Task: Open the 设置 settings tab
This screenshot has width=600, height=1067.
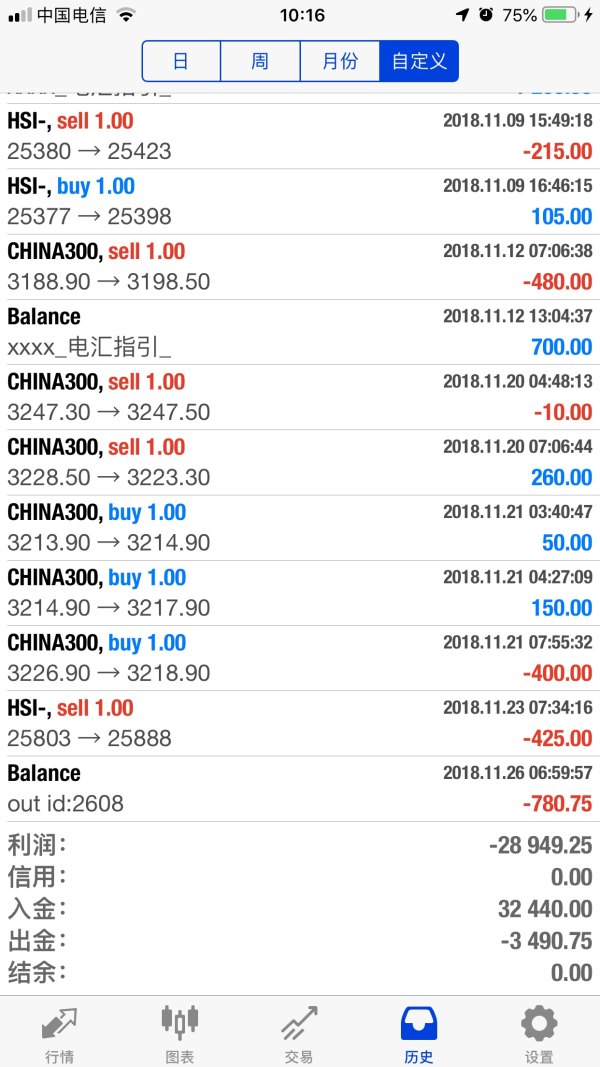Action: pyautogui.click(x=539, y=1033)
